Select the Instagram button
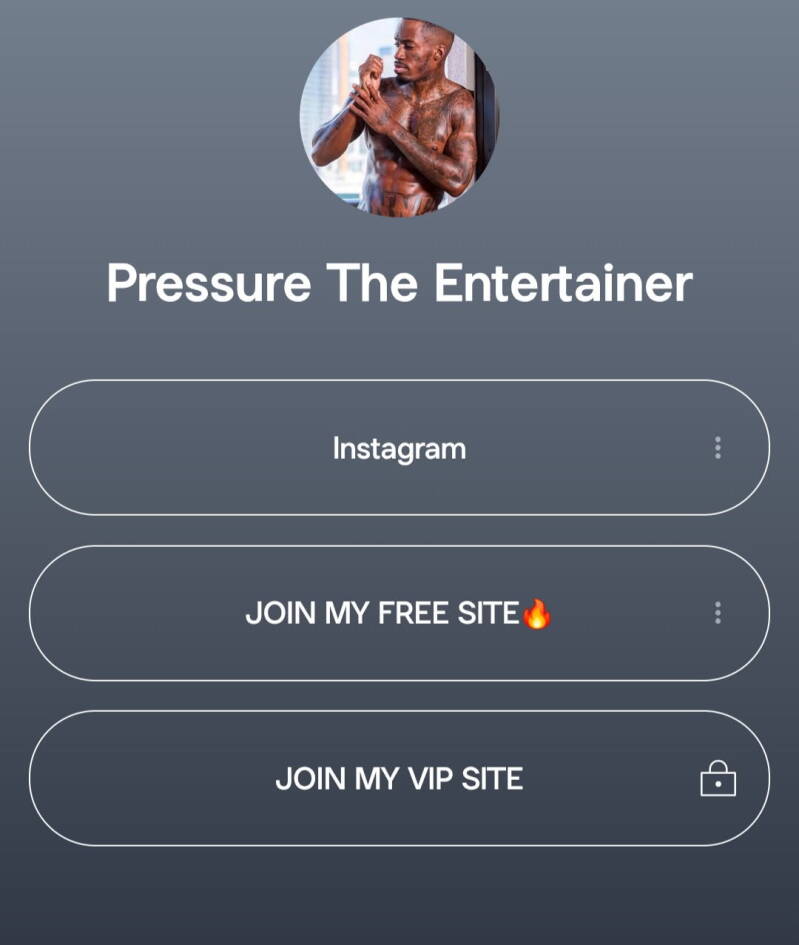The image size is (799, 945). [399, 448]
